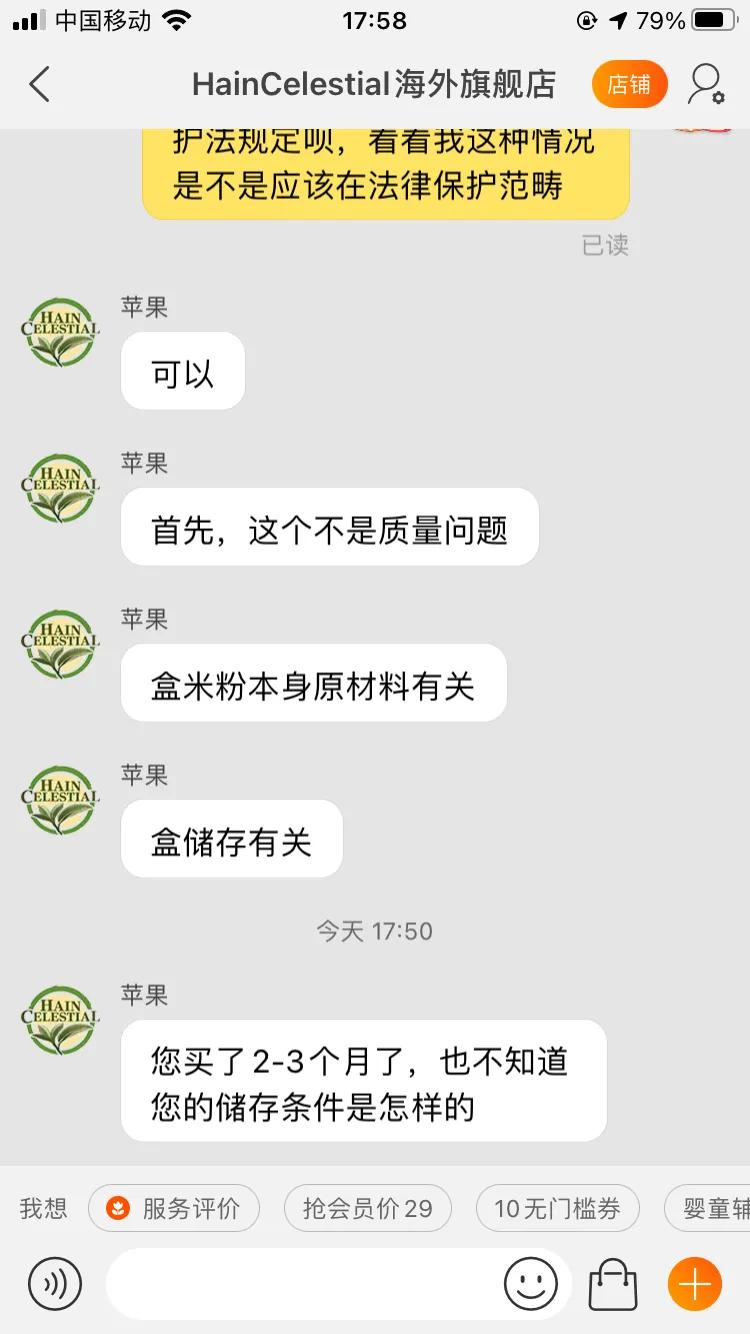Tap the 我想 menu label
The height and width of the screenshot is (1334, 750).
click(x=41, y=1208)
